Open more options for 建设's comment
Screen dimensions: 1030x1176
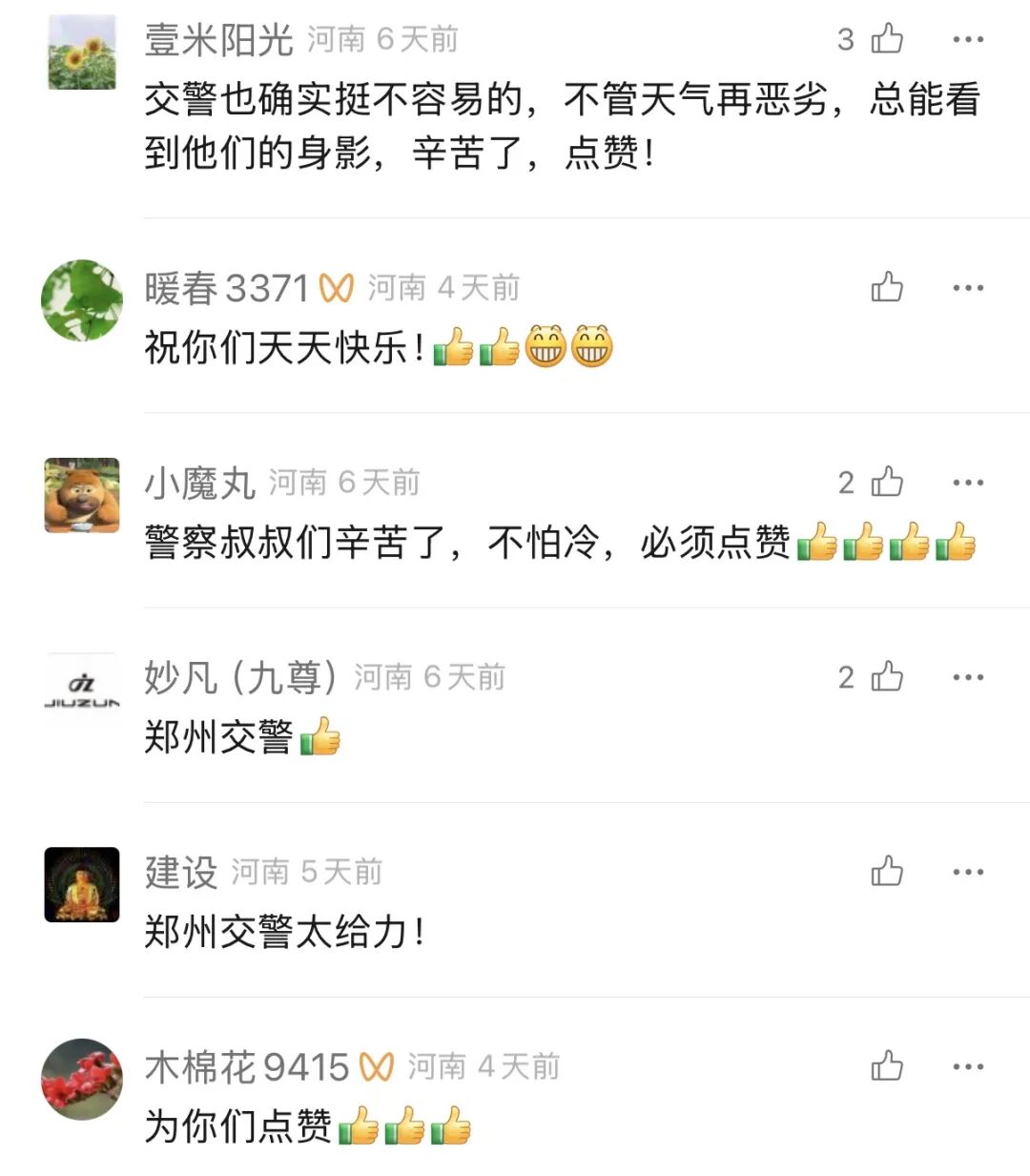(x=968, y=872)
